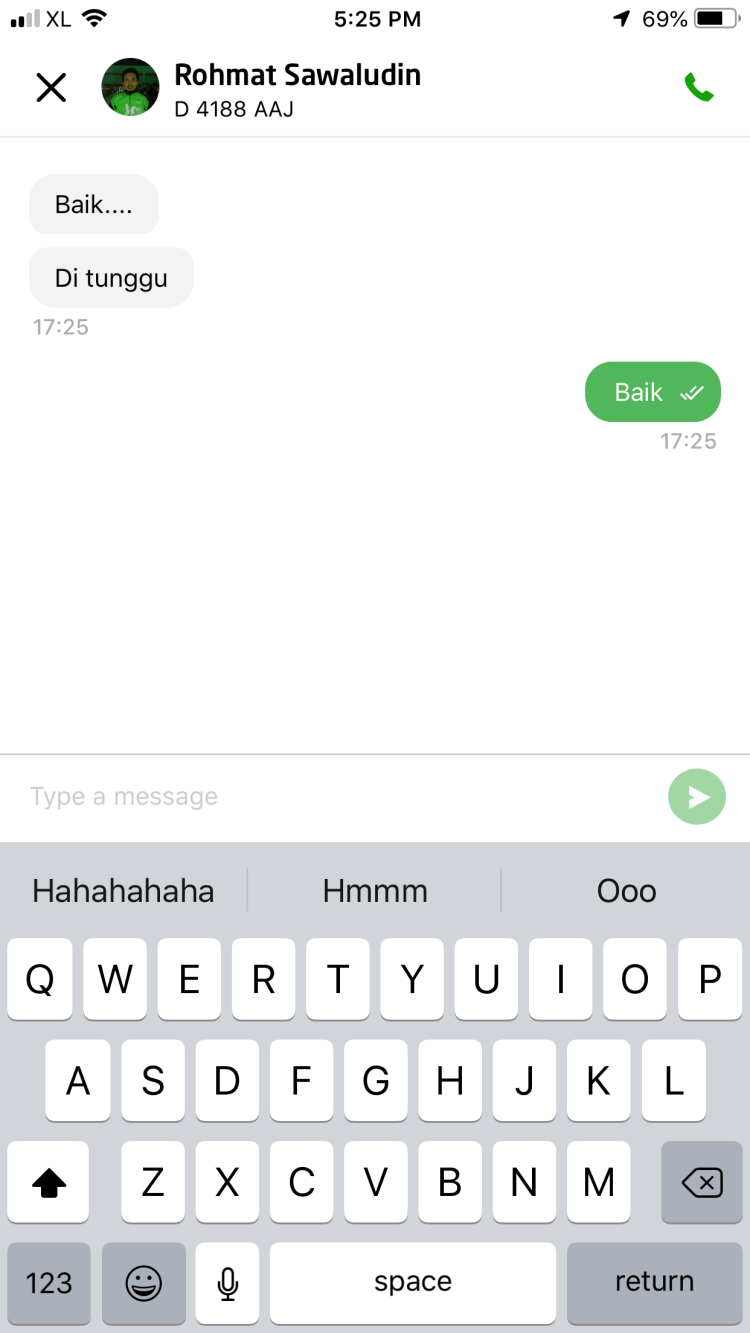Send the message with the arrow button
Image resolution: width=750 pixels, height=1333 pixels.
tap(696, 797)
